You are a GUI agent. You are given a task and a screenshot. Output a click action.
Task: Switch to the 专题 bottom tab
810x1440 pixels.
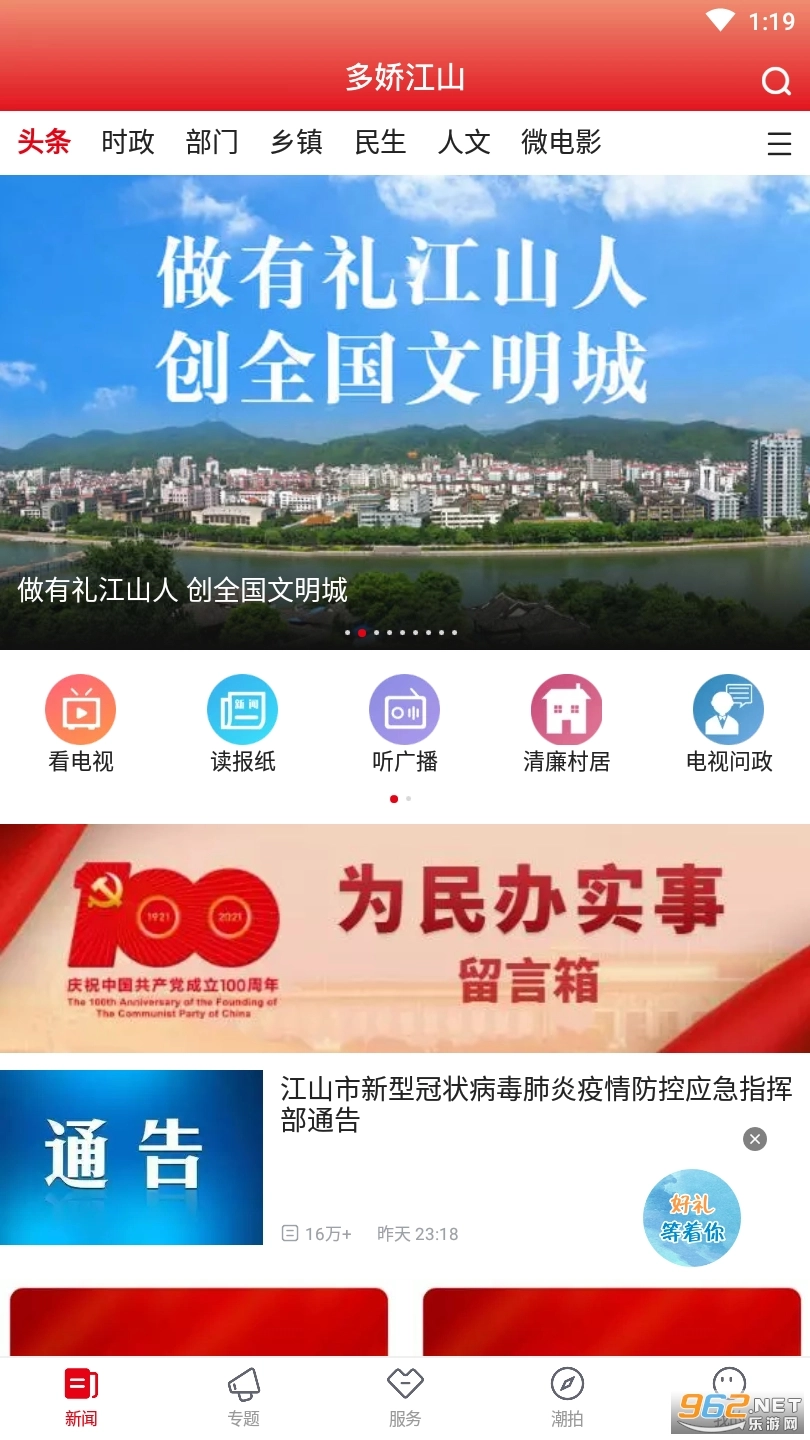click(243, 1397)
